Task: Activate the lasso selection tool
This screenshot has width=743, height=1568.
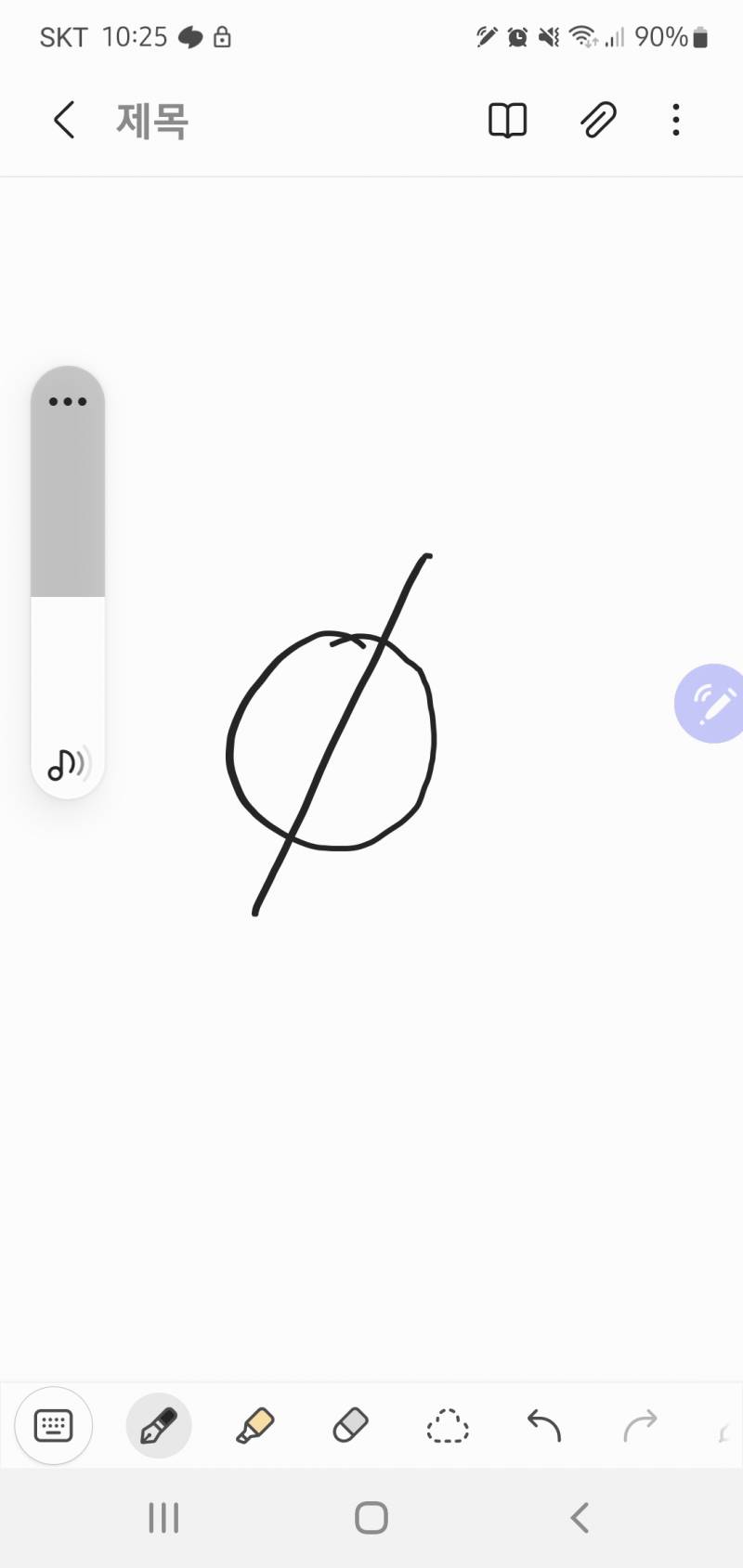Action: coord(448,1426)
